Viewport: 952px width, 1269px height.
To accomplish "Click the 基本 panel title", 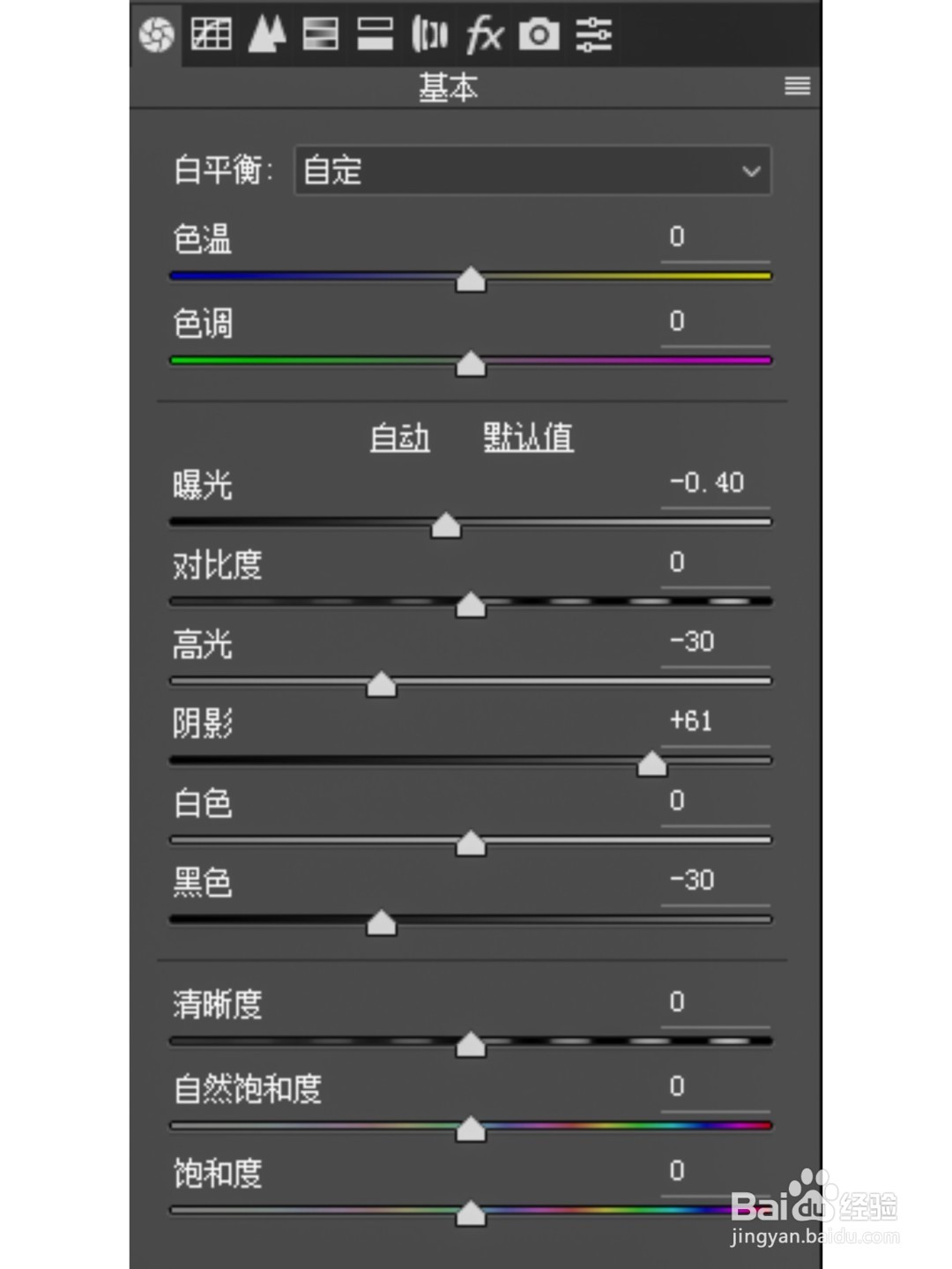I will pyautogui.click(x=450, y=87).
